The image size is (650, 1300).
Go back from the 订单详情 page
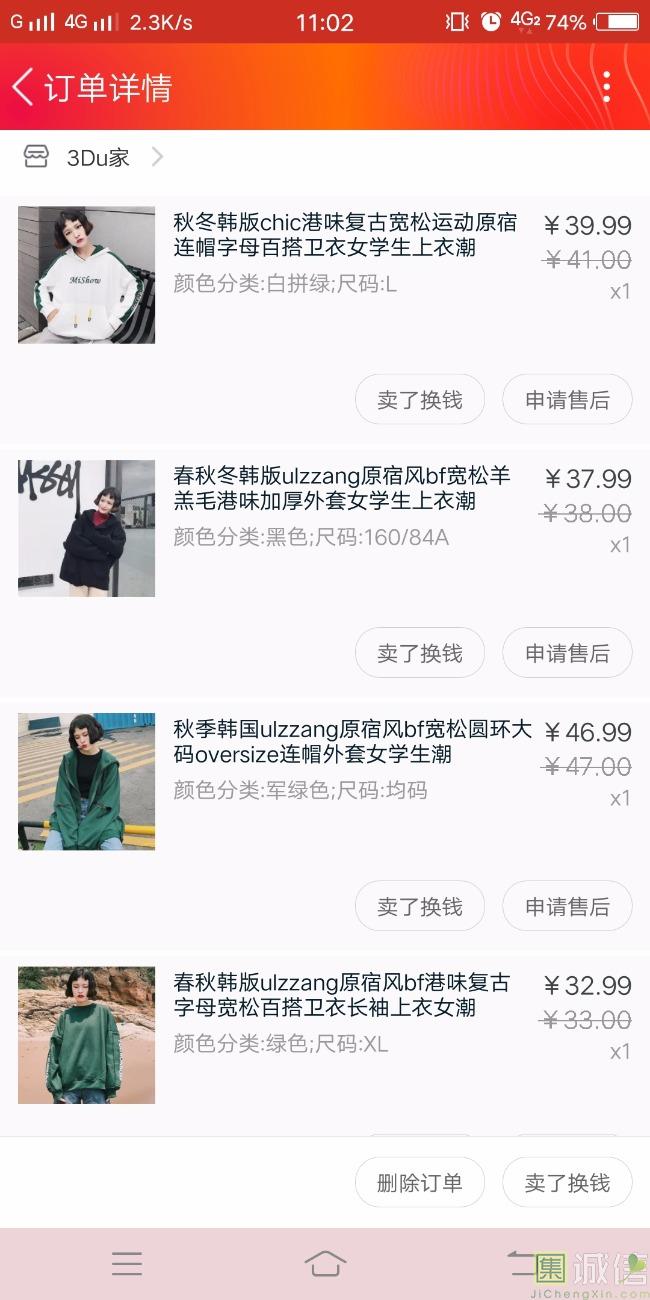pos(24,87)
